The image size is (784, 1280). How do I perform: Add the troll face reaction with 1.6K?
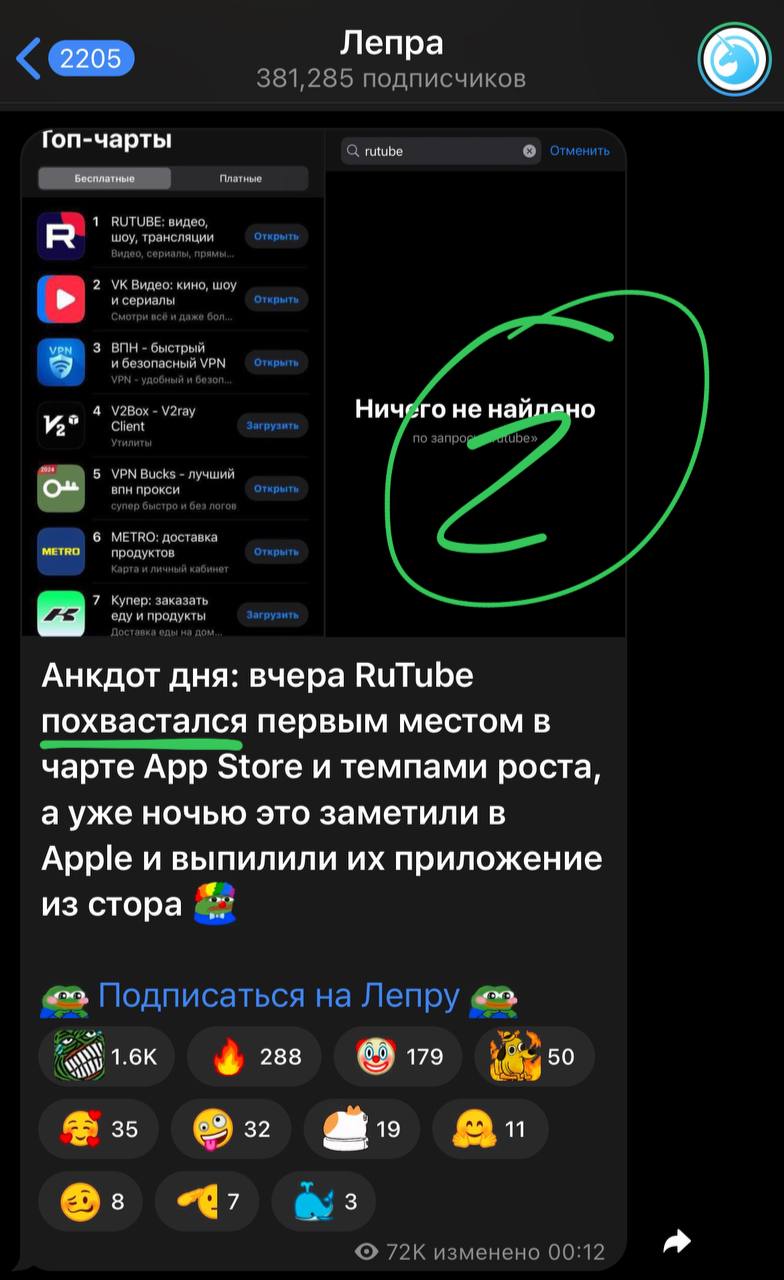coord(106,1057)
